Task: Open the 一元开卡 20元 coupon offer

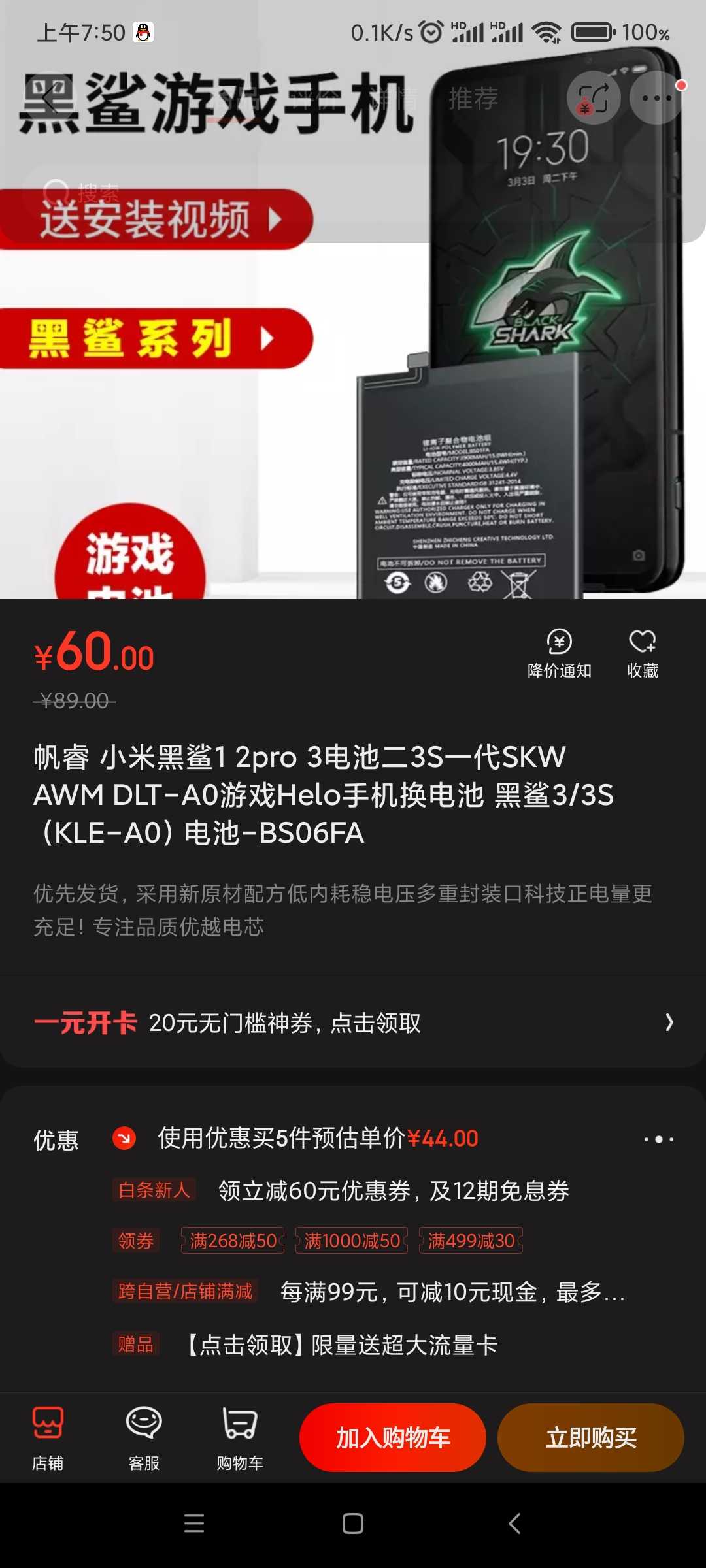Action: pyautogui.click(x=353, y=1022)
